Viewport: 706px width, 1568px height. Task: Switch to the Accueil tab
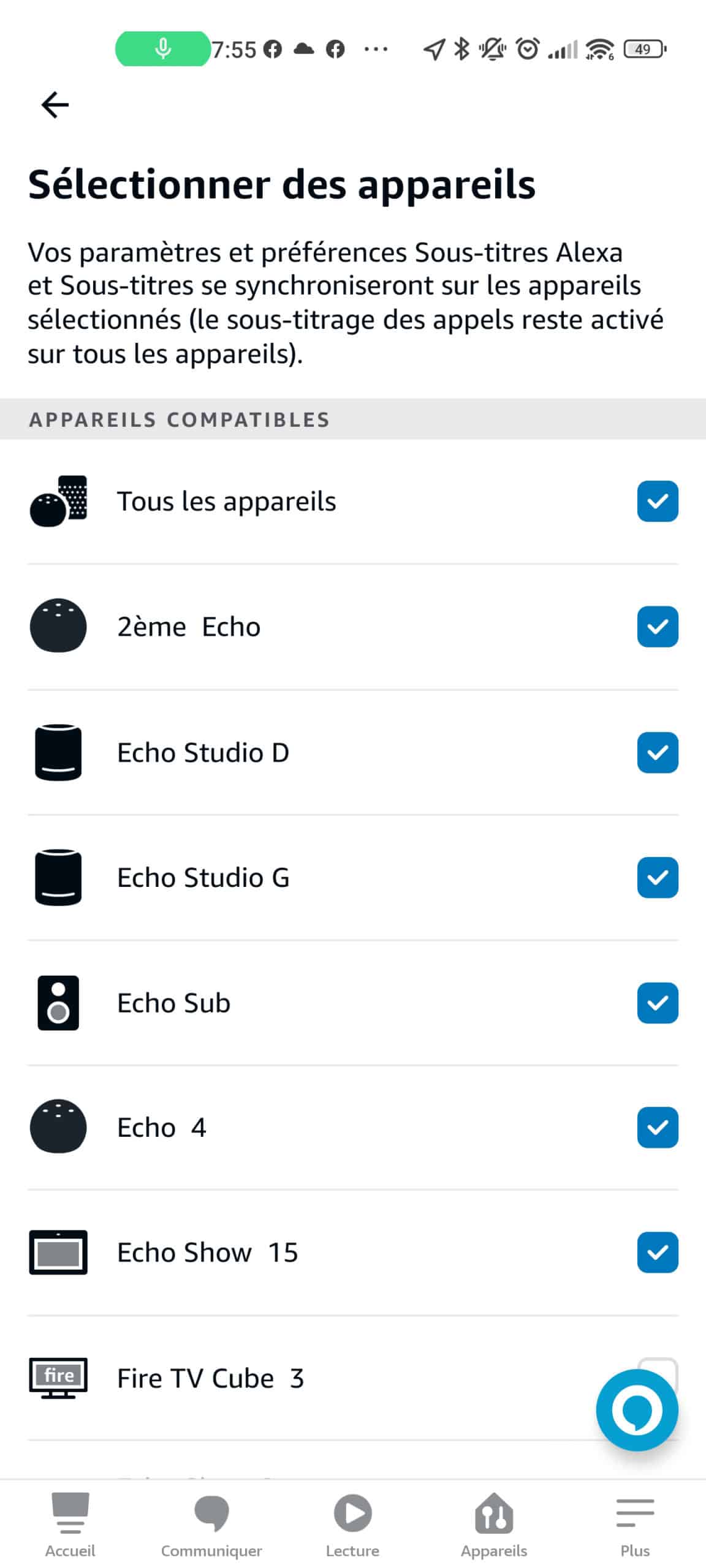[x=70, y=1525]
